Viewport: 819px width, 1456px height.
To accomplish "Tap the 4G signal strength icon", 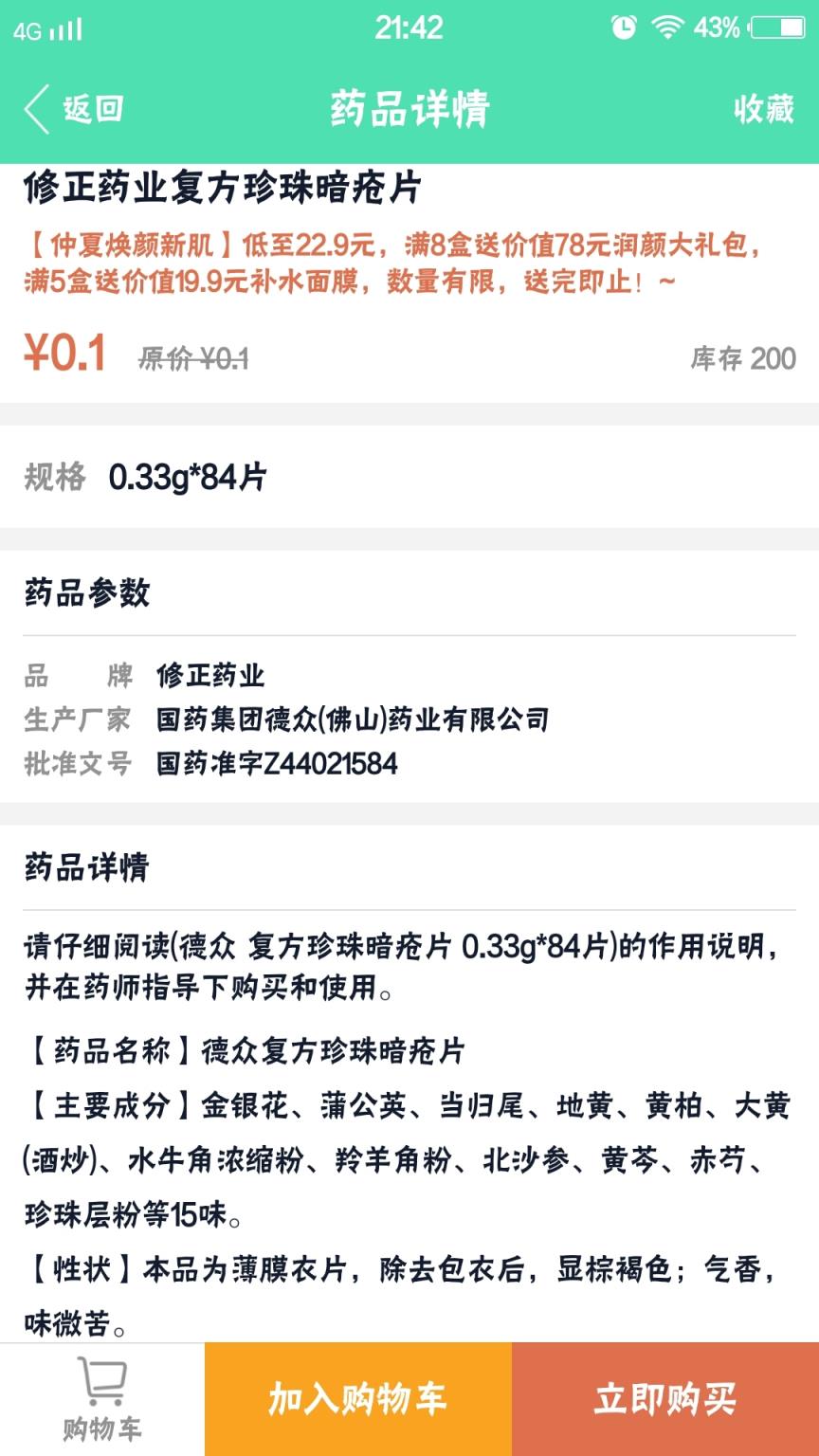I will [x=47, y=27].
